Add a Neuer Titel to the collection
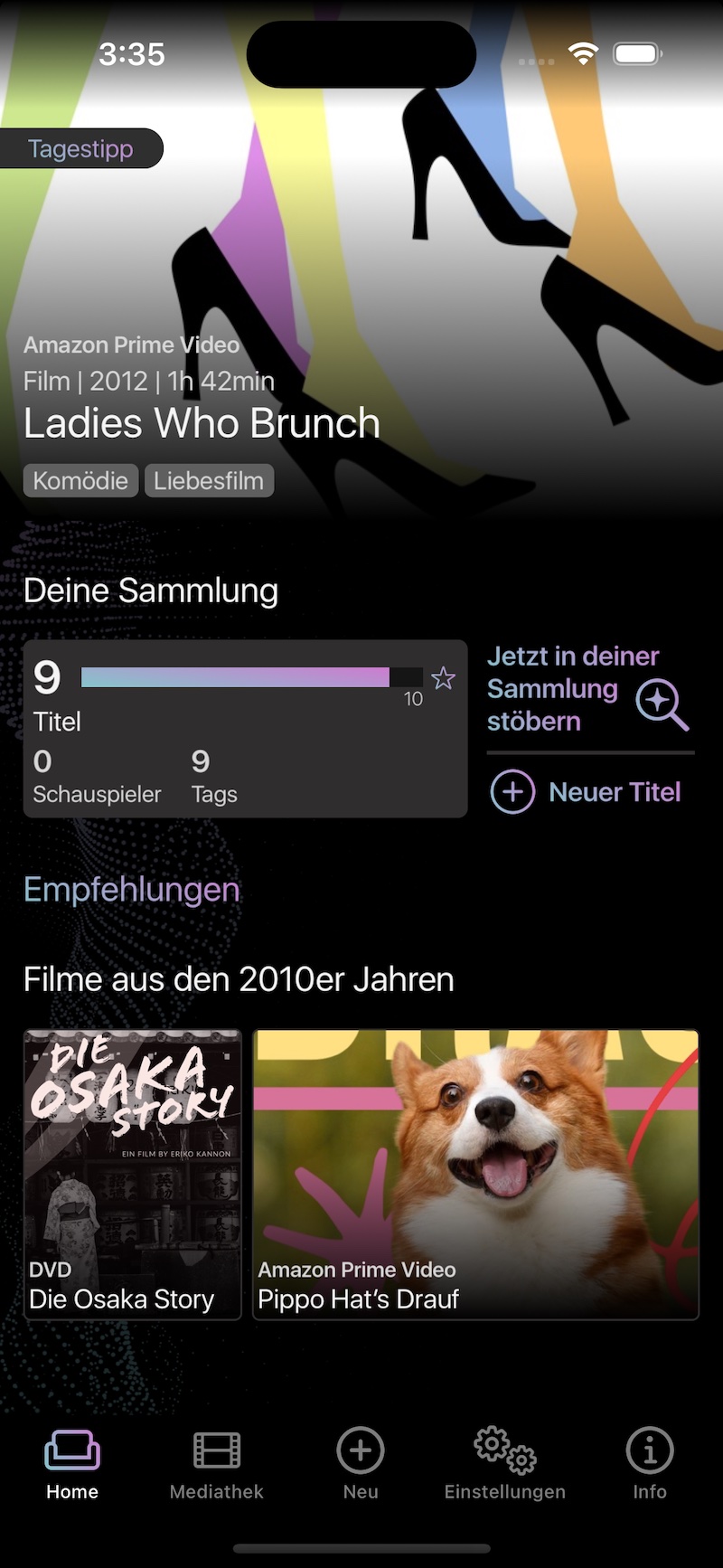723x1568 pixels. 587,792
